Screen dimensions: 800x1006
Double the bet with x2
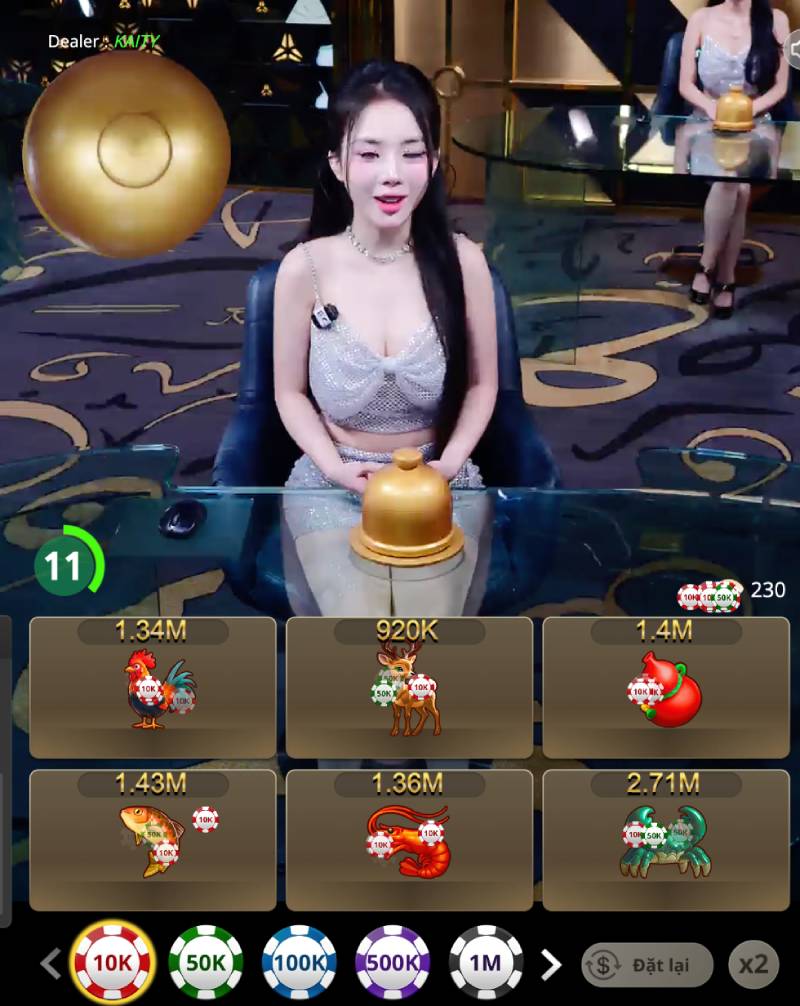[753, 965]
